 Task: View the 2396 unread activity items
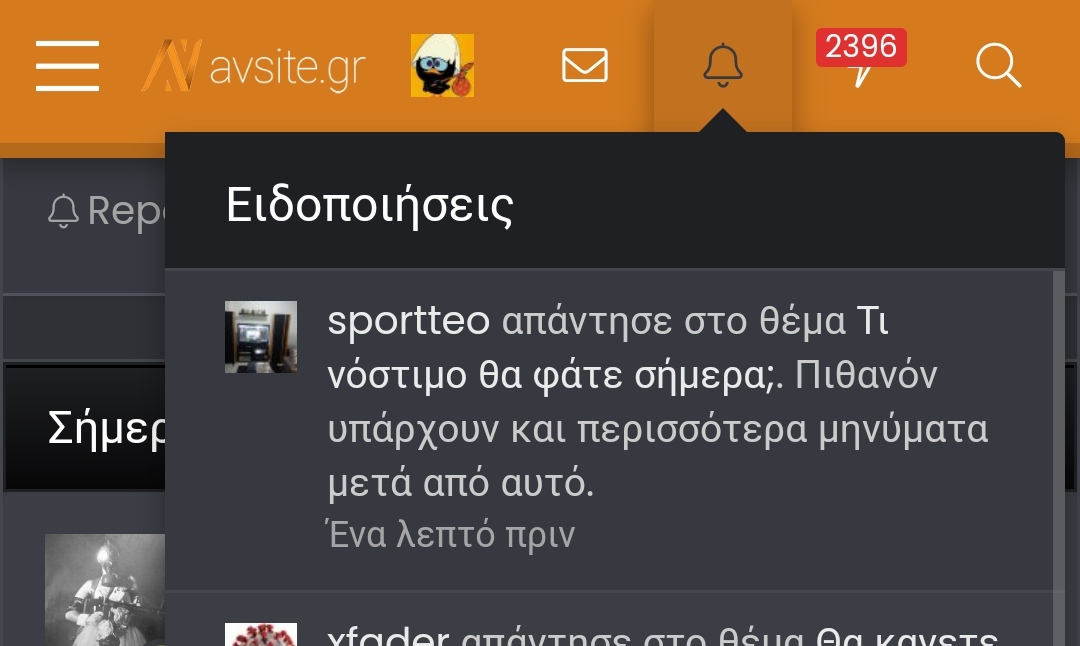click(x=860, y=62)
